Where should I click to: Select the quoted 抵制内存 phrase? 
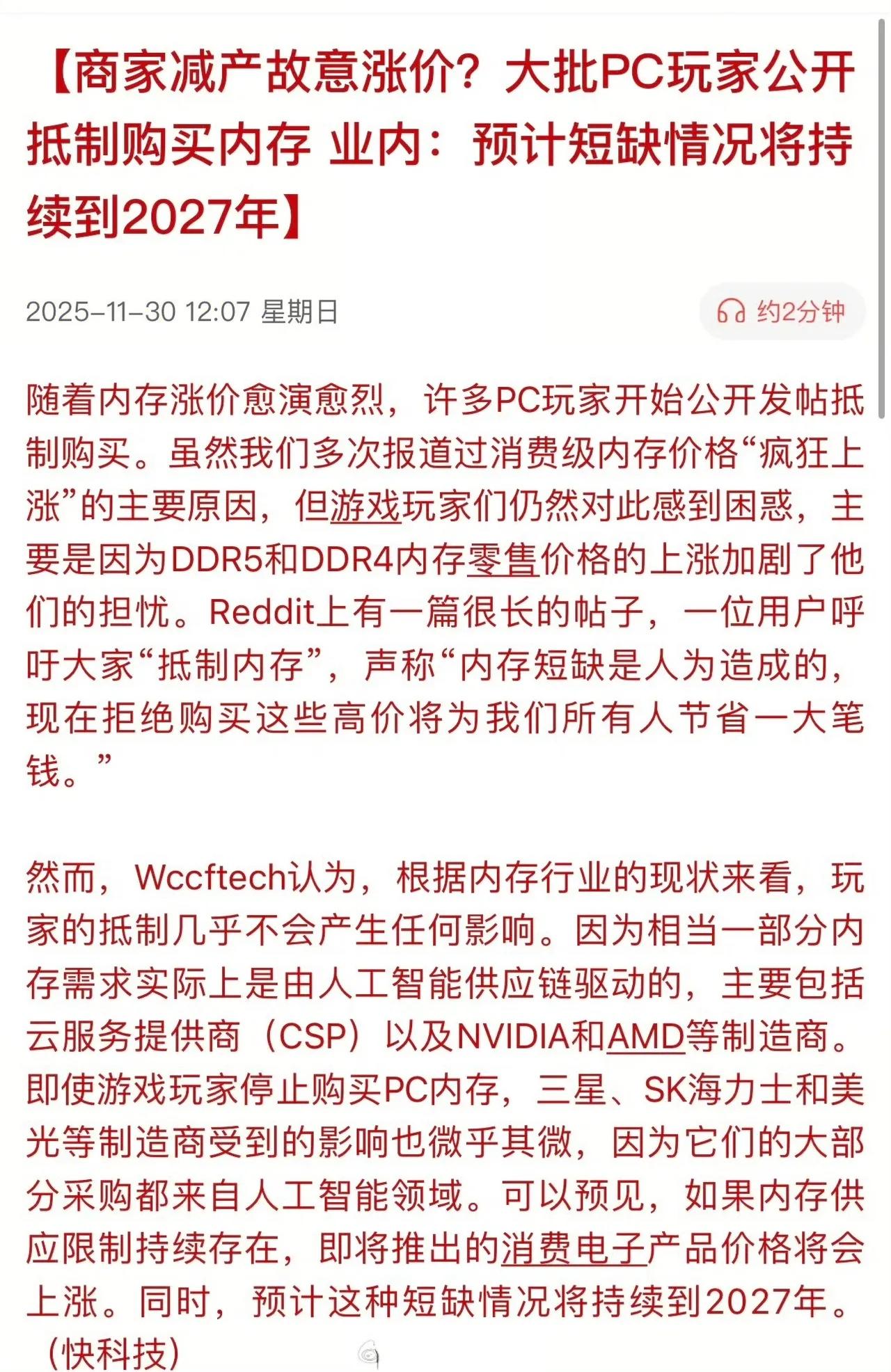coord(230,662)
